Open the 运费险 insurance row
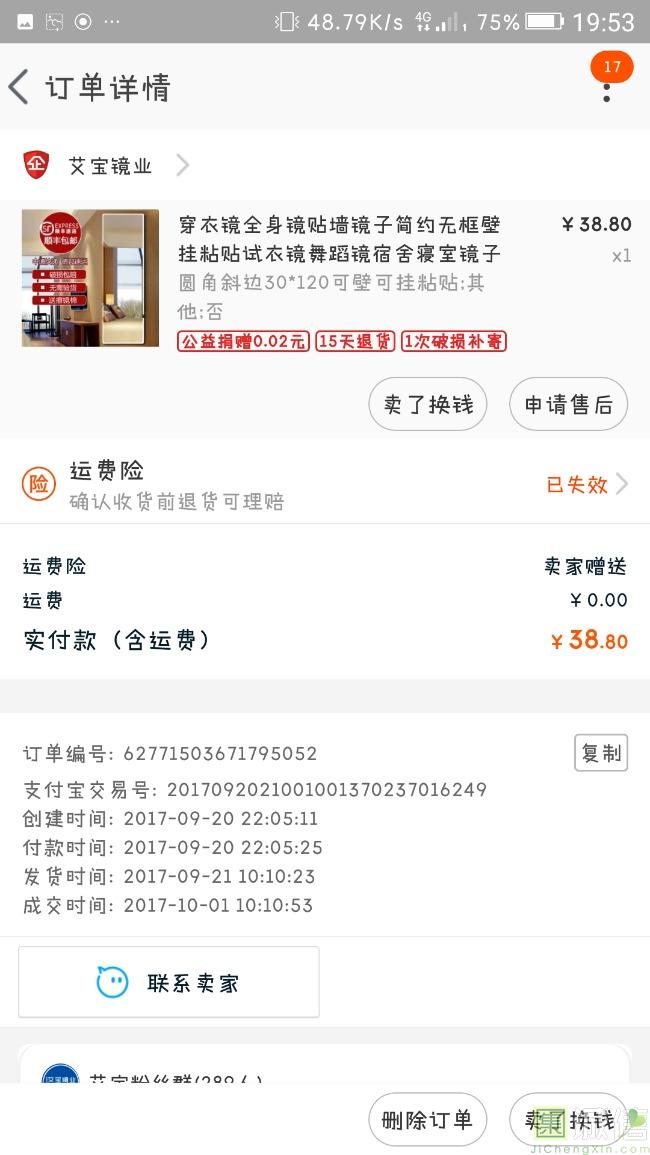Screen dimensions: 650x1155 pos(325,485)
